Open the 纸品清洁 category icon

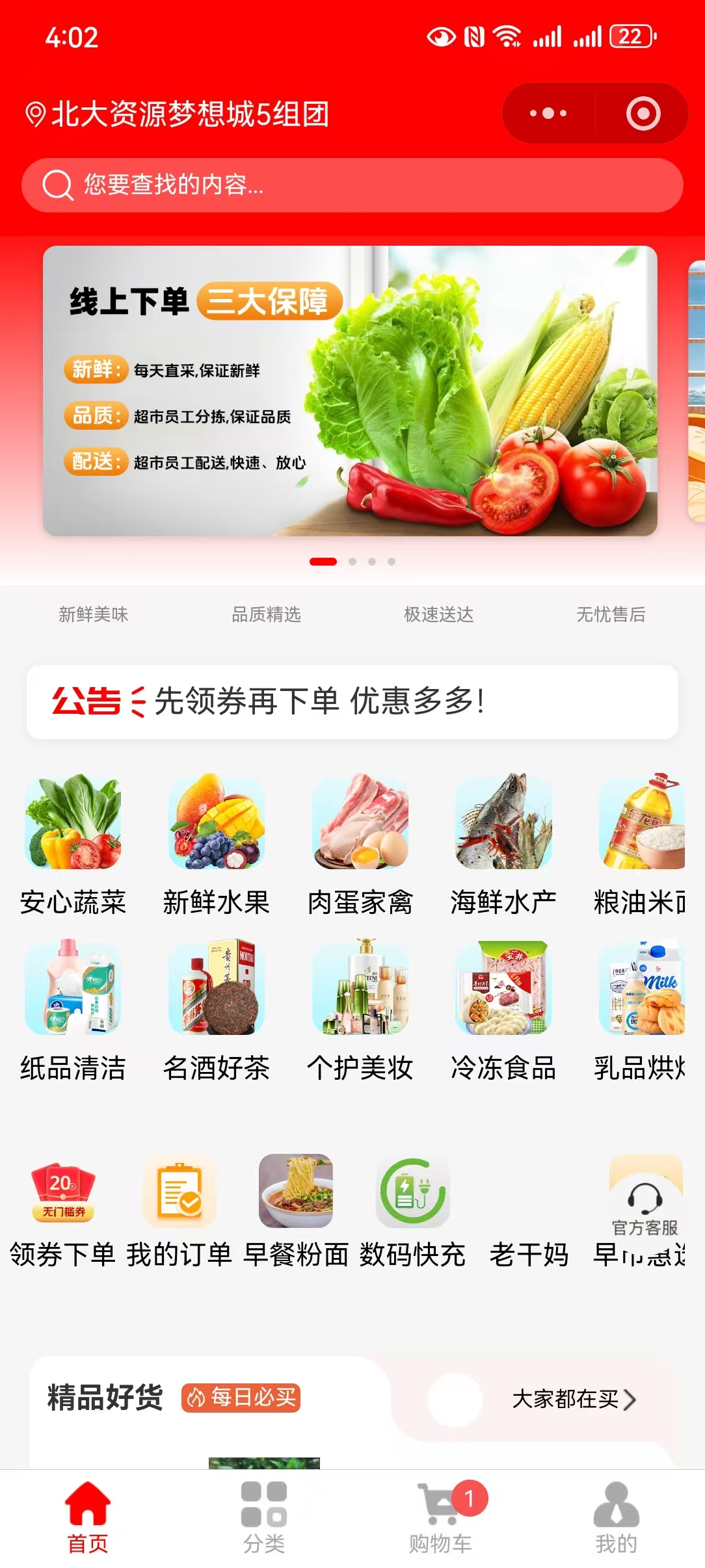(72, 989)
